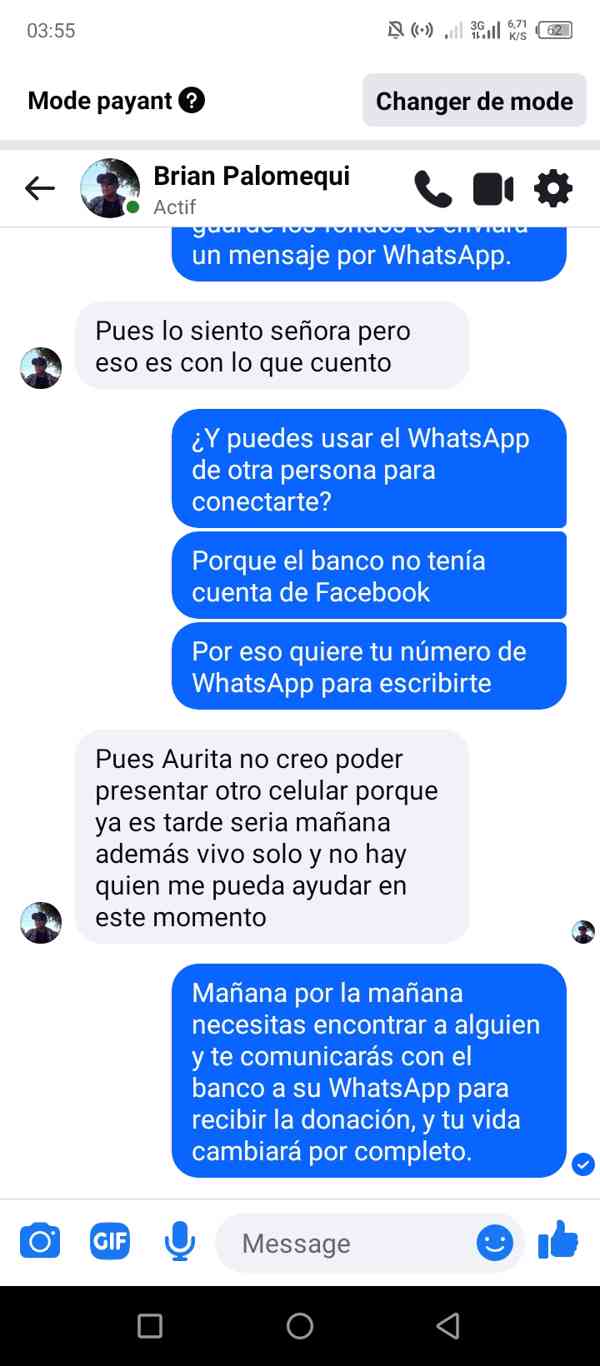The image size is (600, 1366).
Task: Open the GIF picker
Action: (x=110, y=1242)
